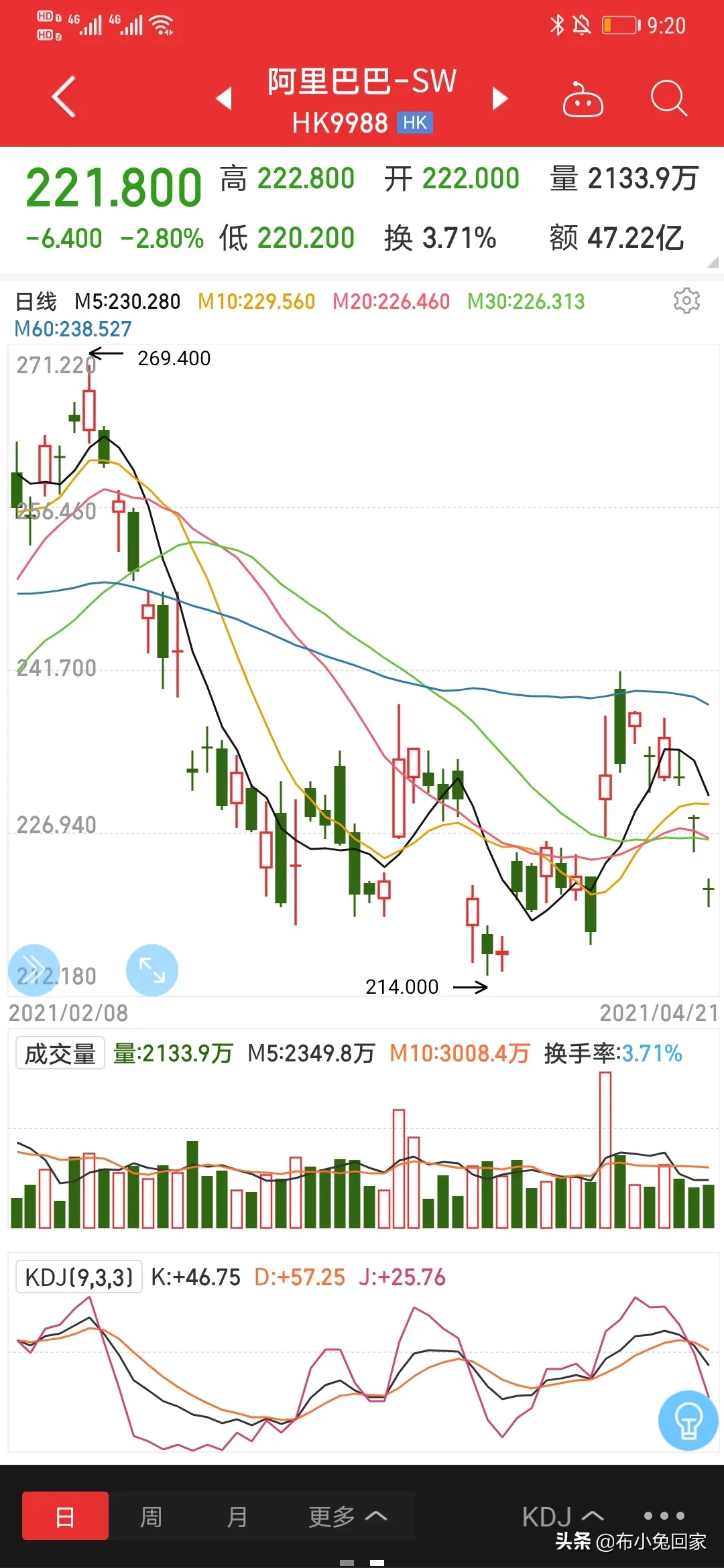Select the 日 daily chart tab

[65, 1516]
